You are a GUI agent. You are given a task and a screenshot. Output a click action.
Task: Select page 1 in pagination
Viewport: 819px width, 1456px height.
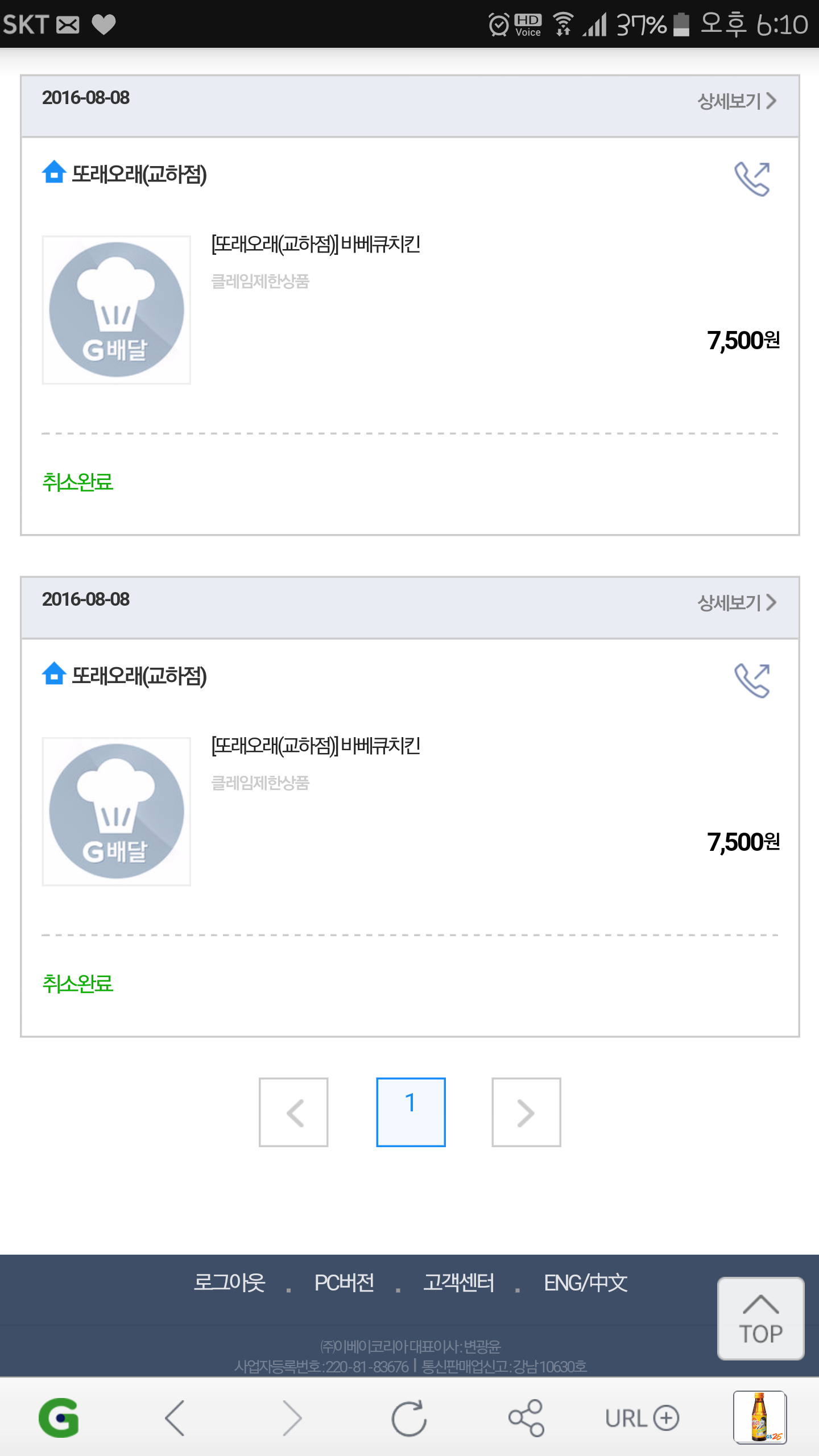[411, 1112]
